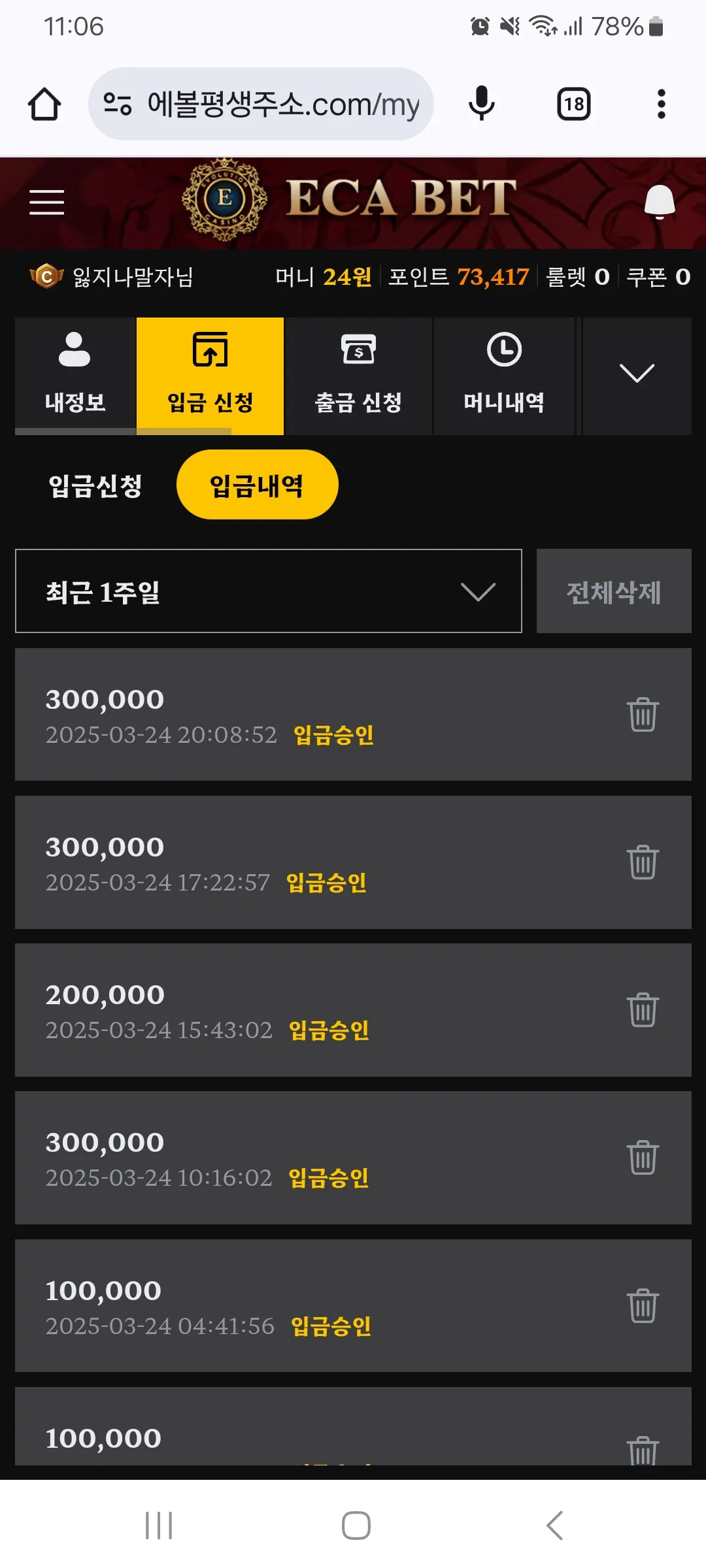Image resolution: width=706 pixels, height=1568 pixels.
Task: Remove the 04:41:56 deposit entry
Action: (x=643, y=1306)
